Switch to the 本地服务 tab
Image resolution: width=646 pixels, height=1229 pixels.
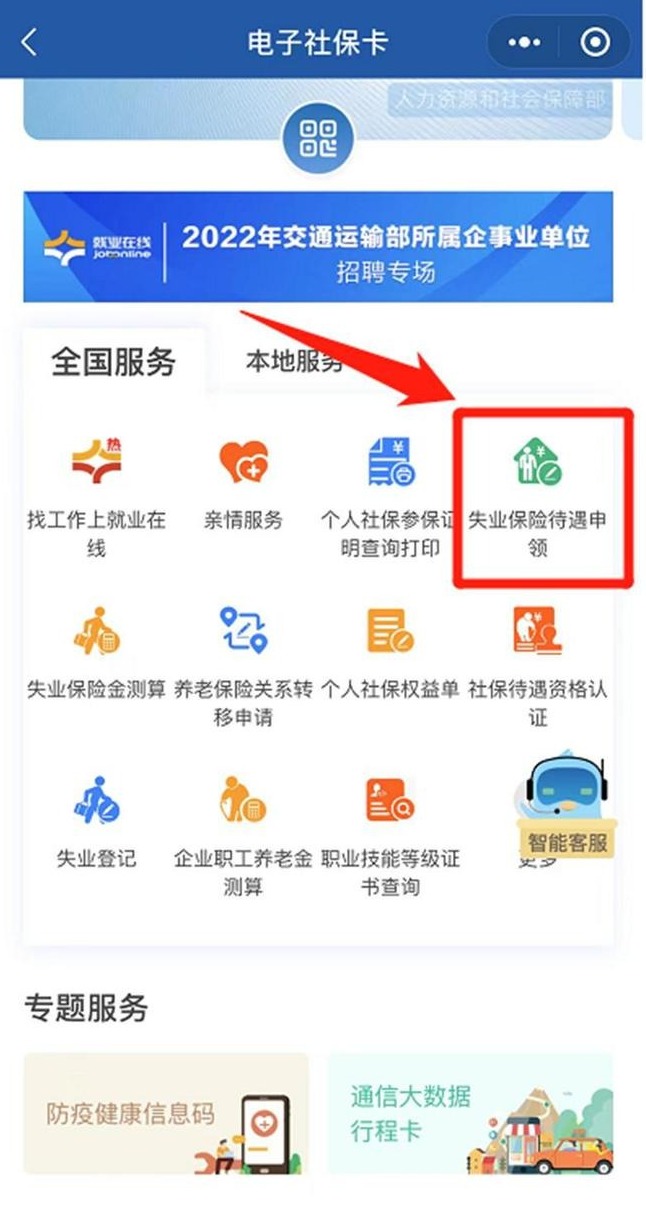[x=294, y=362]
